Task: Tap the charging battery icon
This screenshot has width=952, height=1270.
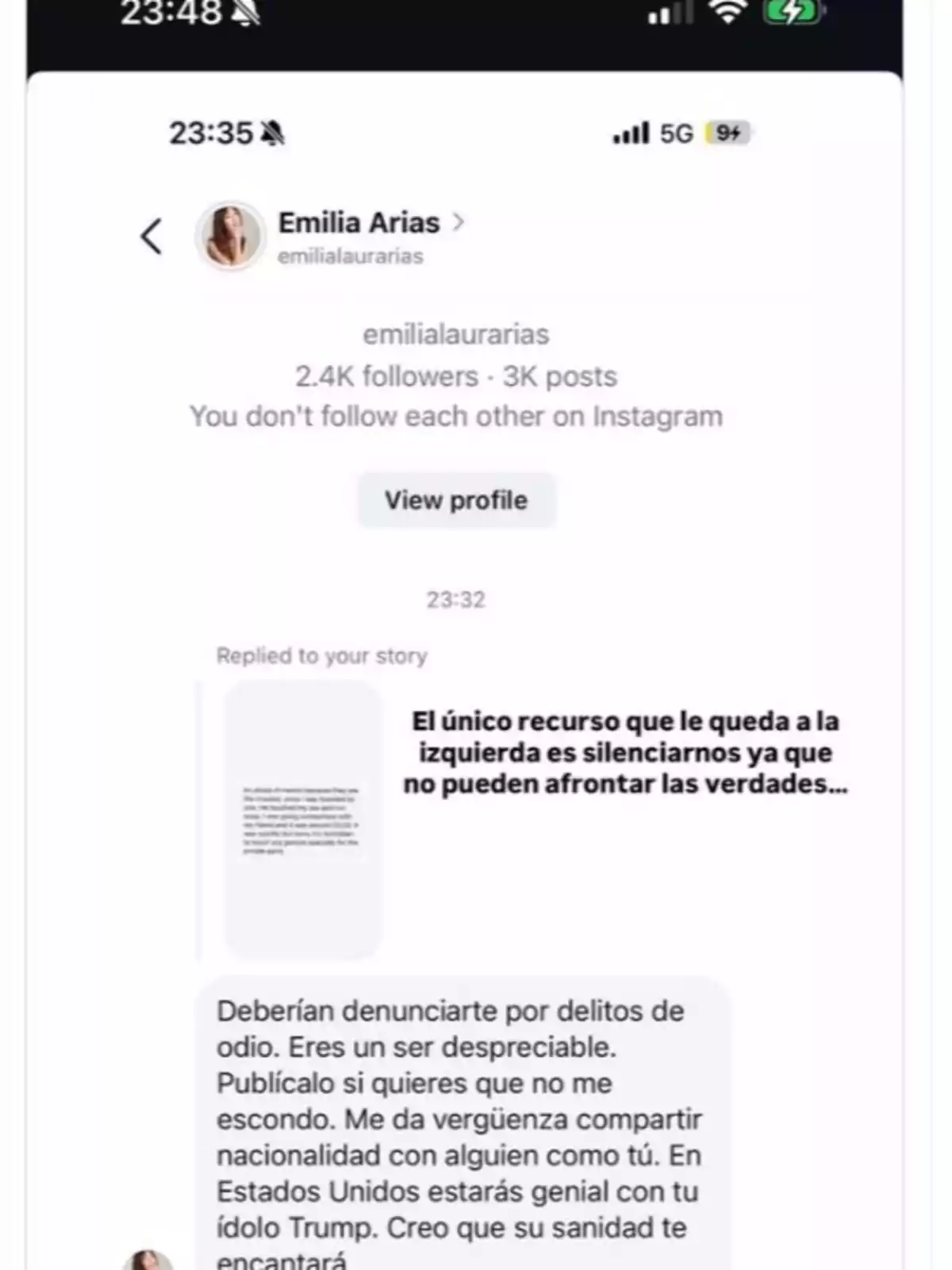Action: coord(795,14)
